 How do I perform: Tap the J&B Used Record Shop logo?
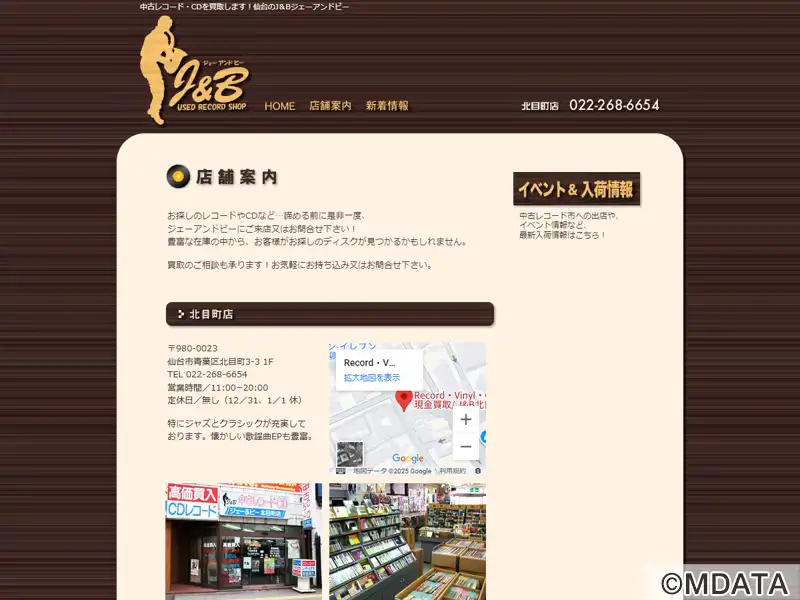[x=195, y=75]
